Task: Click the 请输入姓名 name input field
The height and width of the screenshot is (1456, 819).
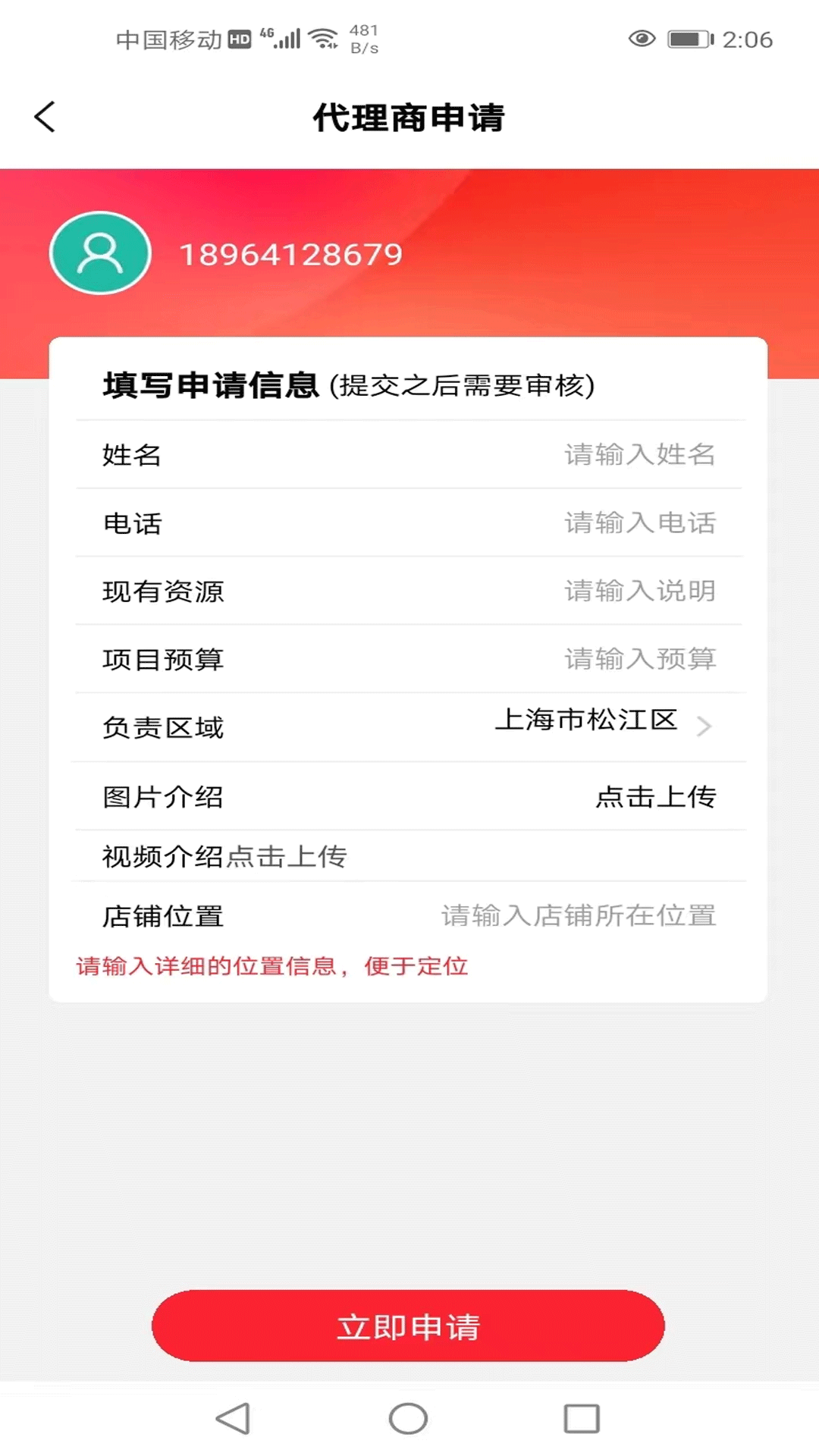Action: point(639,454)
